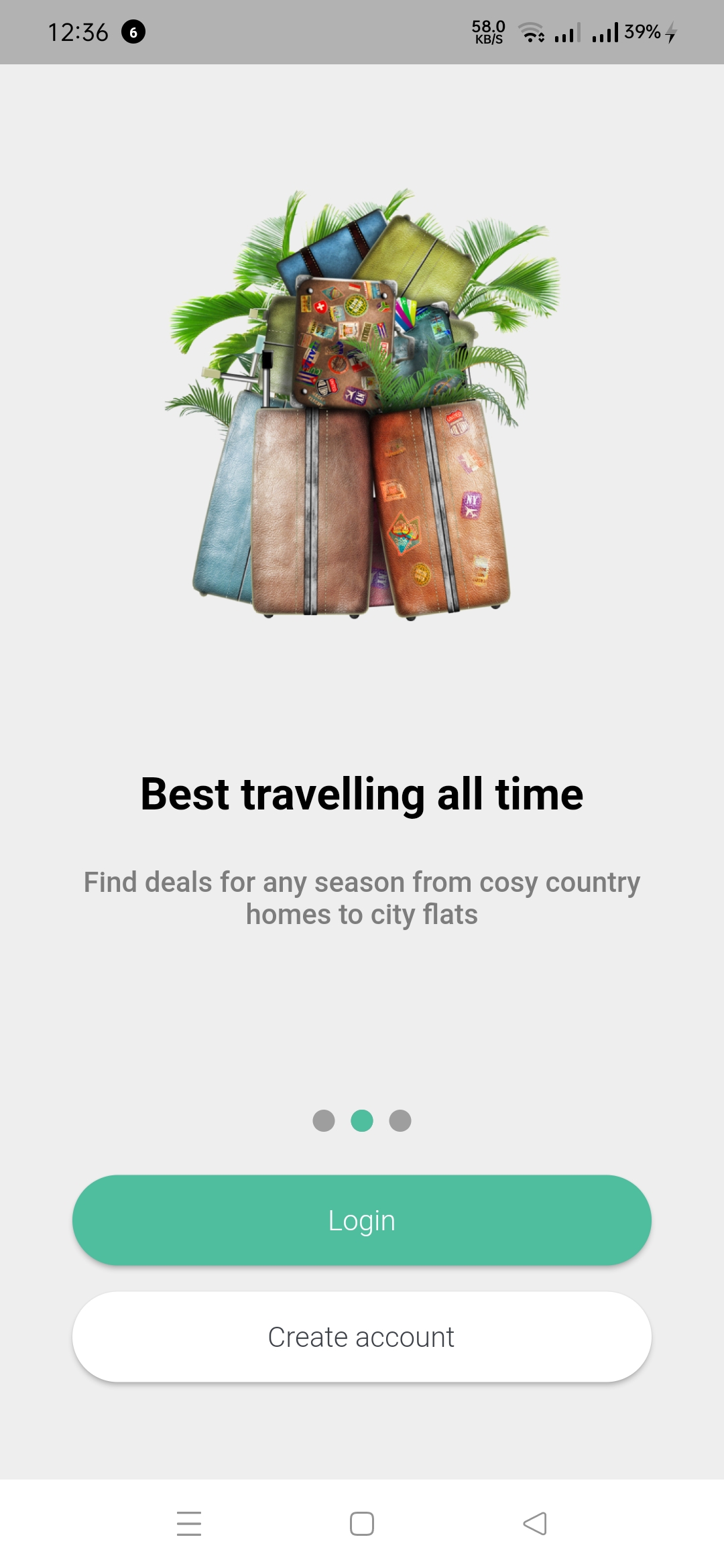Go back using the system back button

534,1523
